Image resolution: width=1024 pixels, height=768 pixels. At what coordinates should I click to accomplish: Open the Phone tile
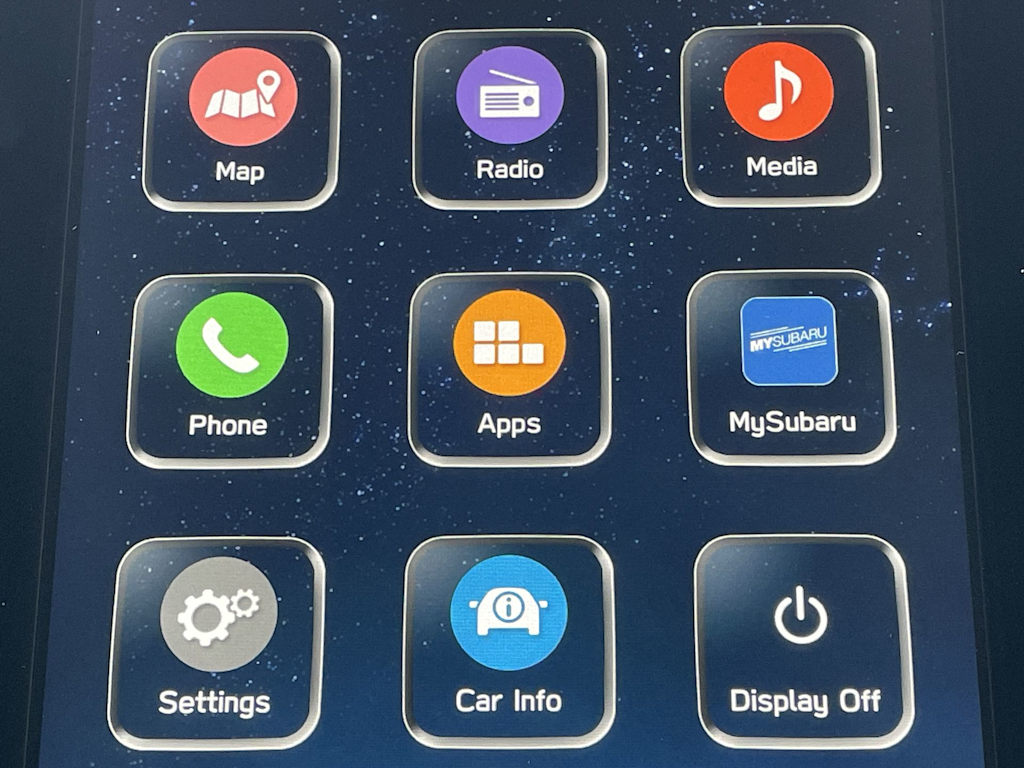click(230, 371)
